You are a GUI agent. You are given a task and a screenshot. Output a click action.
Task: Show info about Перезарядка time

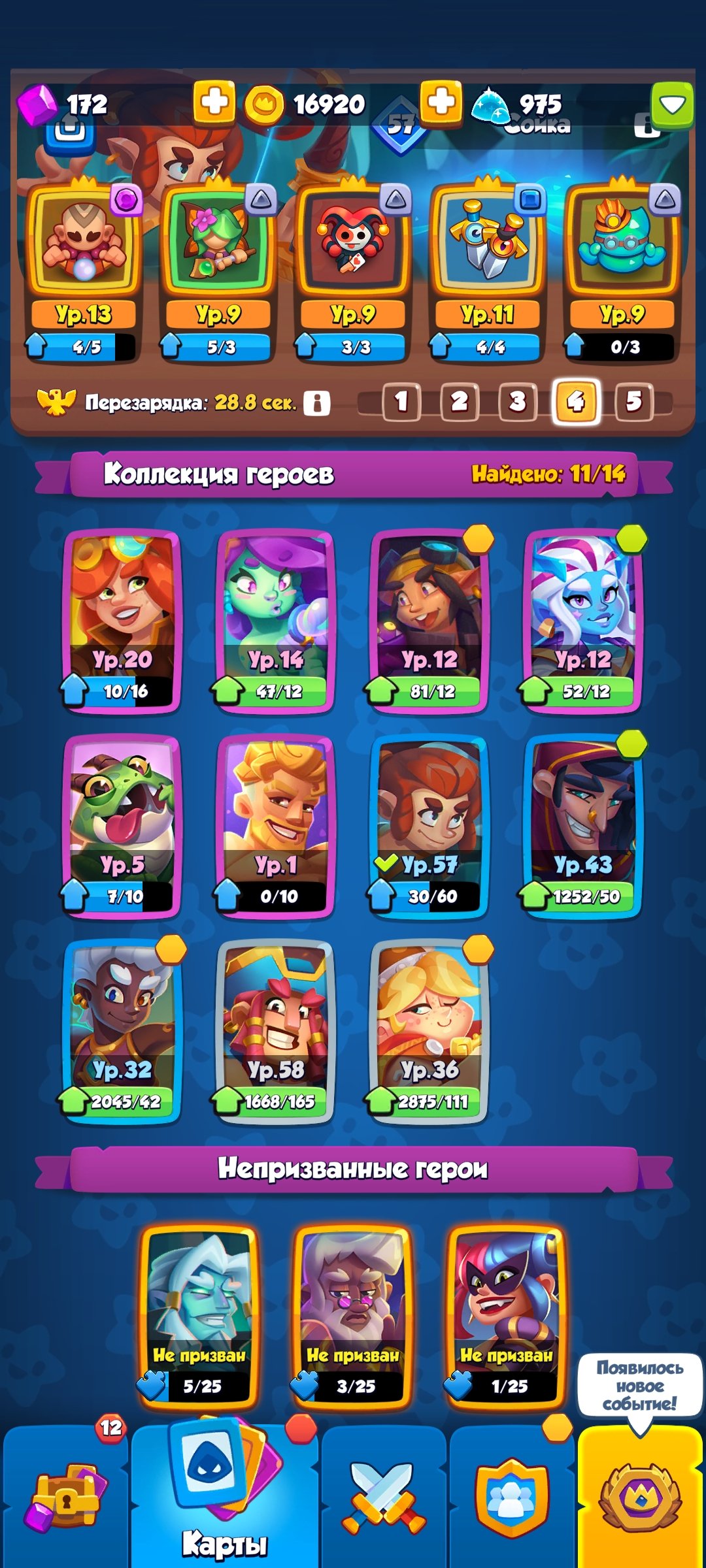[317, 402]
